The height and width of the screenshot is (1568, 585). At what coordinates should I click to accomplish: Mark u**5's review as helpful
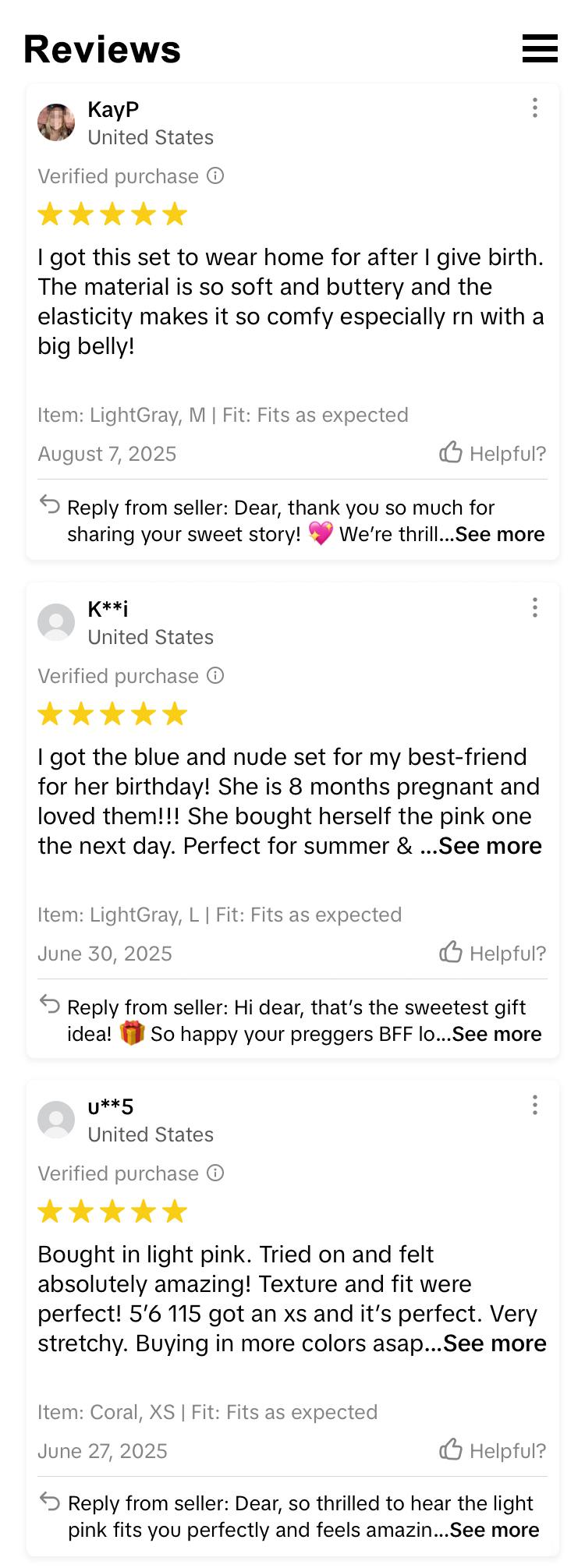coord(492,1450)
